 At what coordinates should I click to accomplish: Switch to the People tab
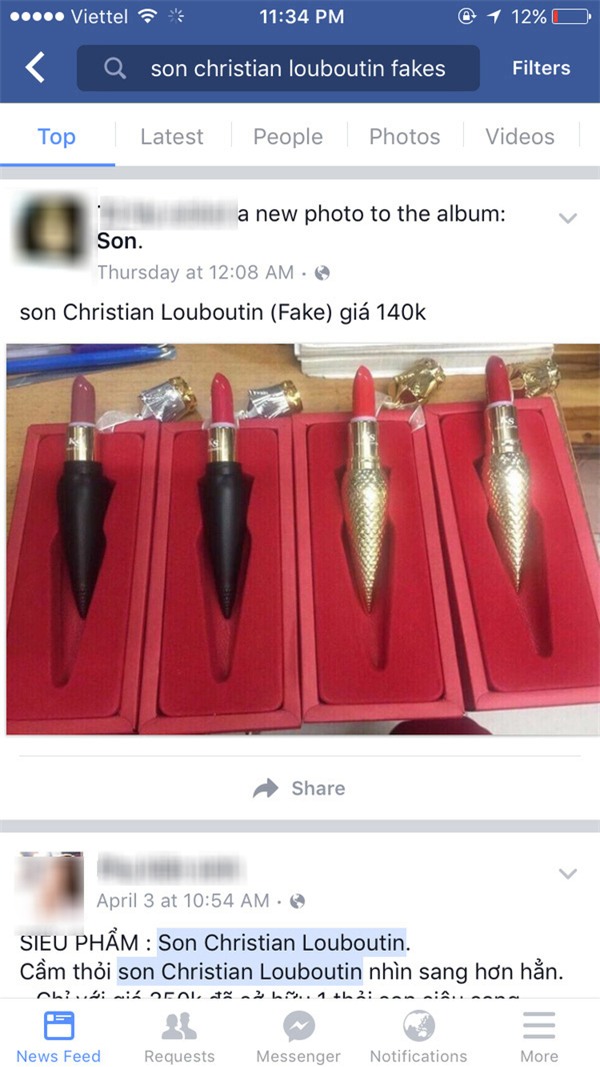[289, 137]
